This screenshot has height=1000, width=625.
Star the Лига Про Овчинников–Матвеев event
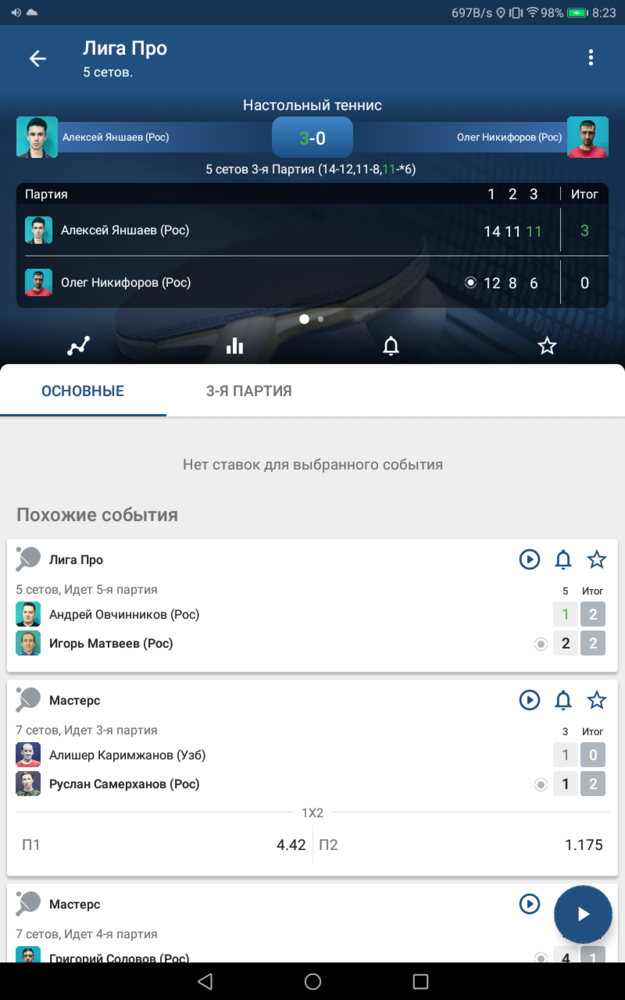pyautogui.click(x=596, y=559)
